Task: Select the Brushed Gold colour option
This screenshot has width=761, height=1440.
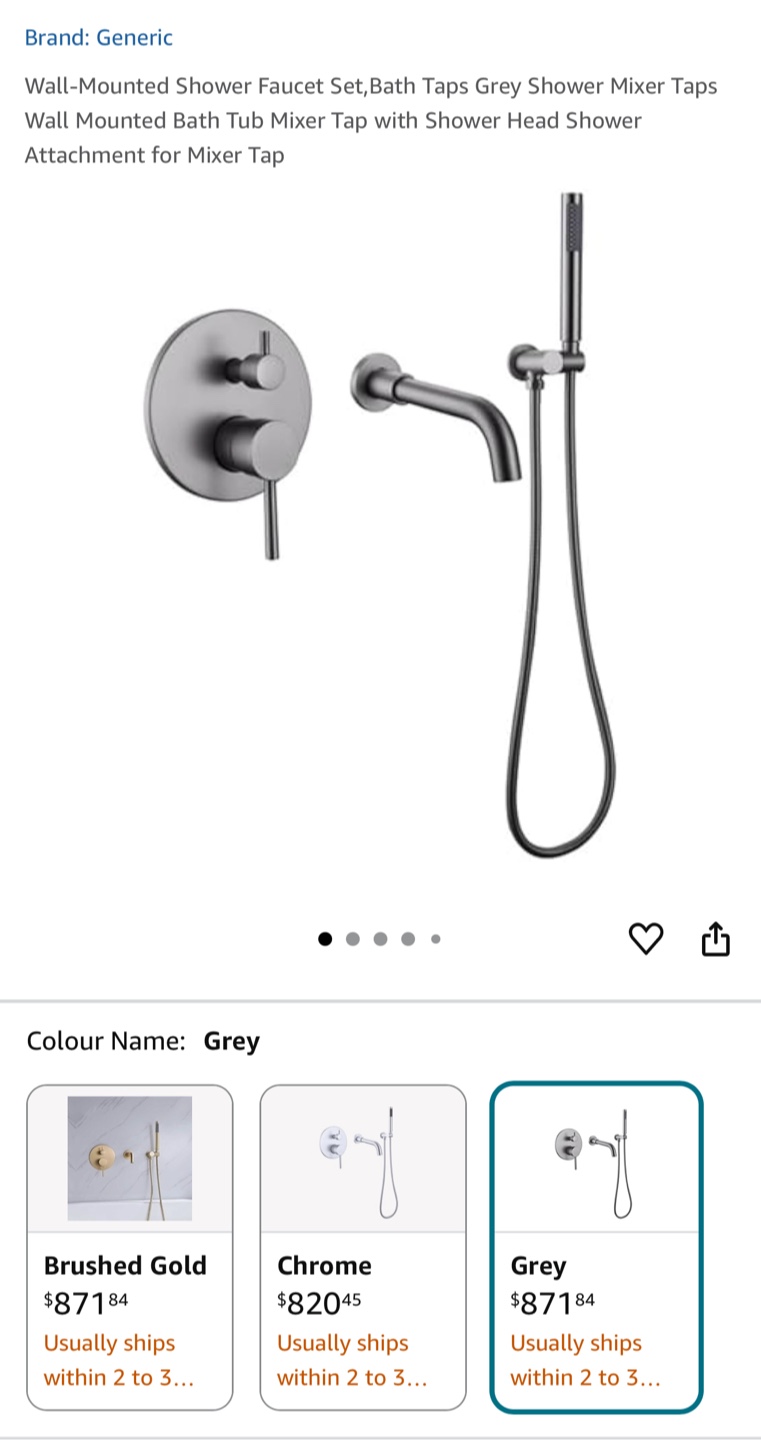Action: coord(130,1247)
